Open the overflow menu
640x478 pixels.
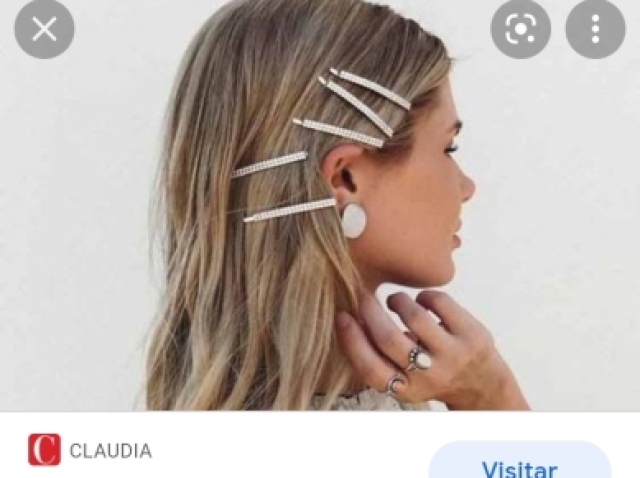[x=595, y=29]
